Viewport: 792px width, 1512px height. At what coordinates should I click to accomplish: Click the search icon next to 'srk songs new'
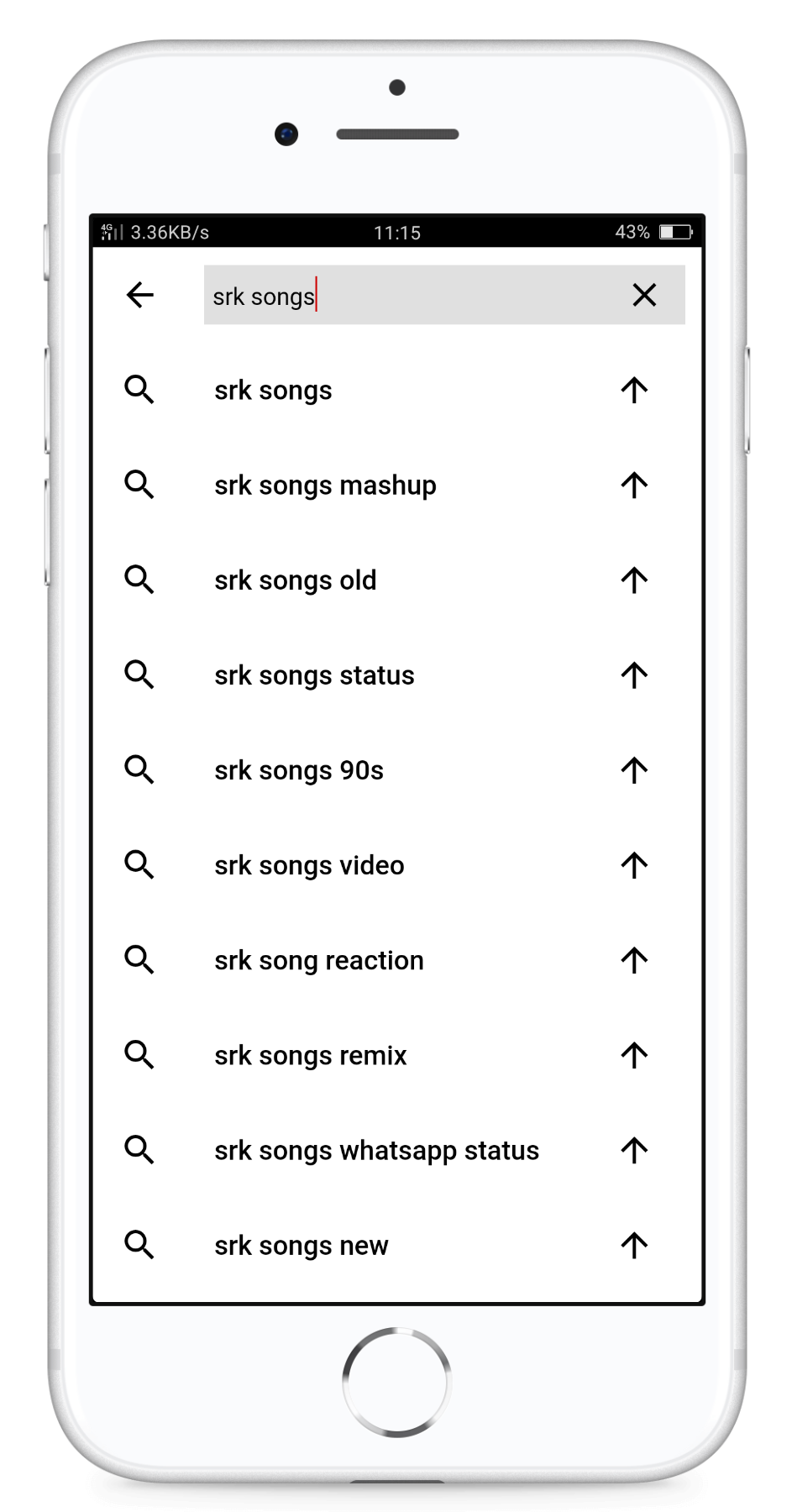139,1246
